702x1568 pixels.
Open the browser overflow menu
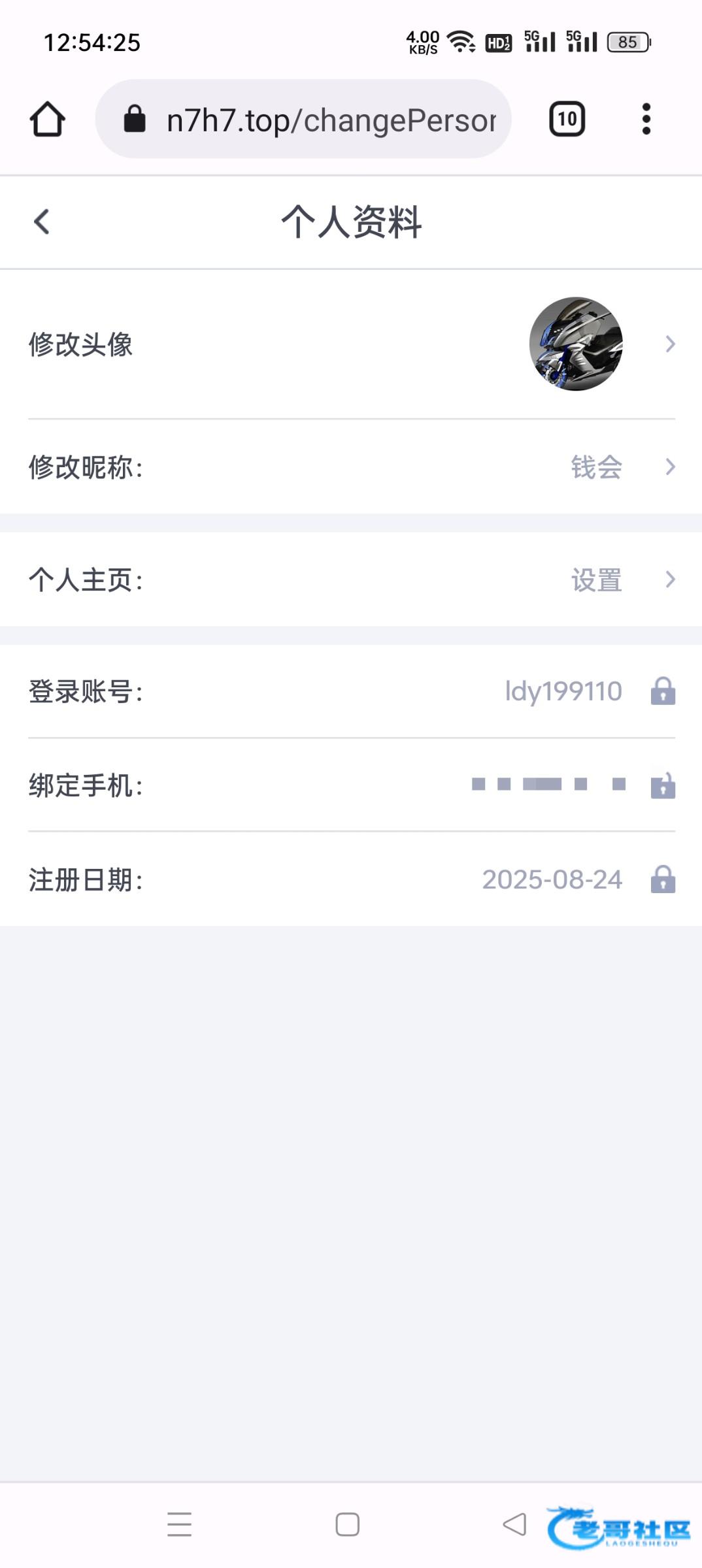646,119
